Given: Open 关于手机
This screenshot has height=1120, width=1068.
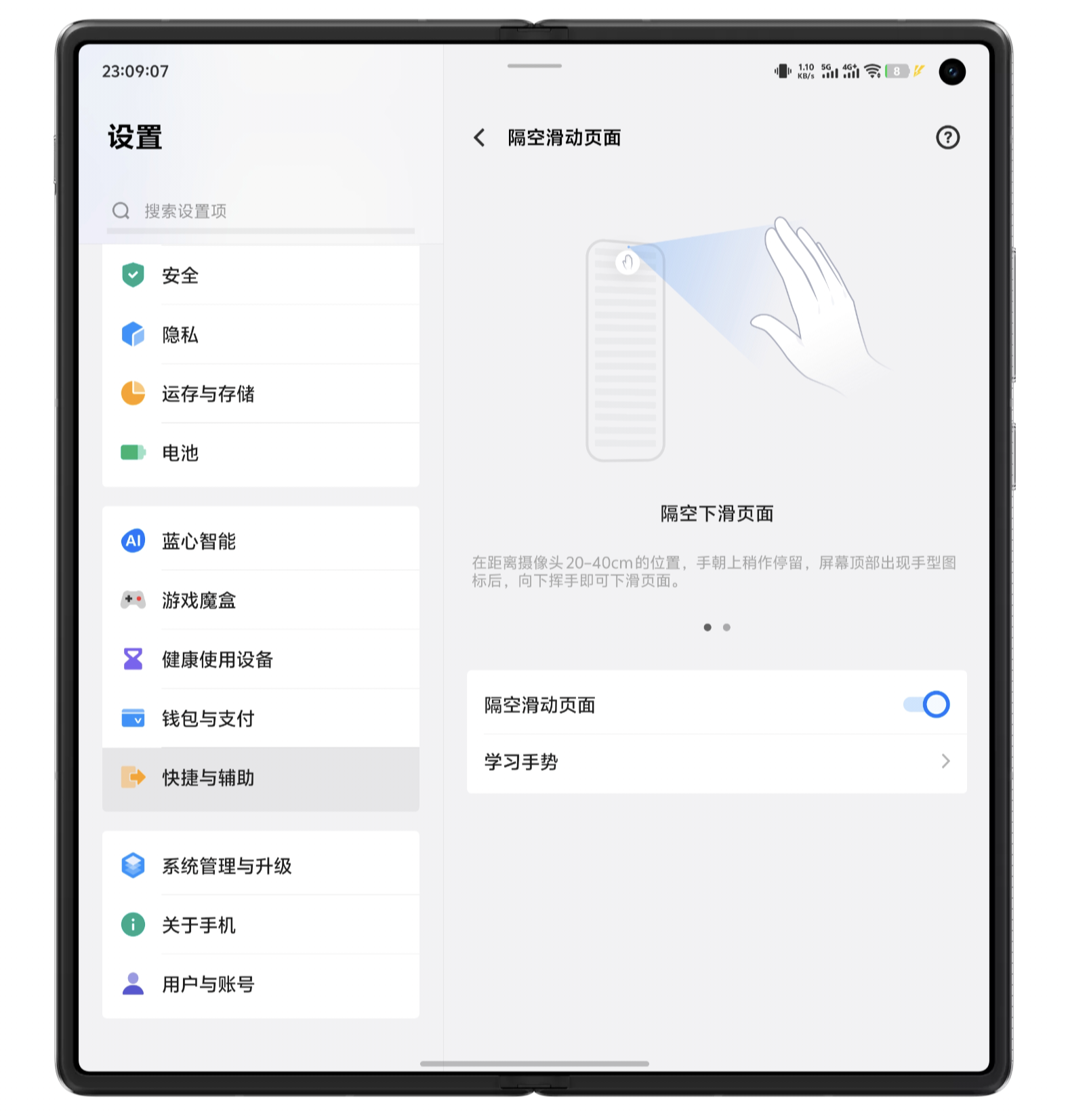Looking at the screenshot, I should click(261, 925).
